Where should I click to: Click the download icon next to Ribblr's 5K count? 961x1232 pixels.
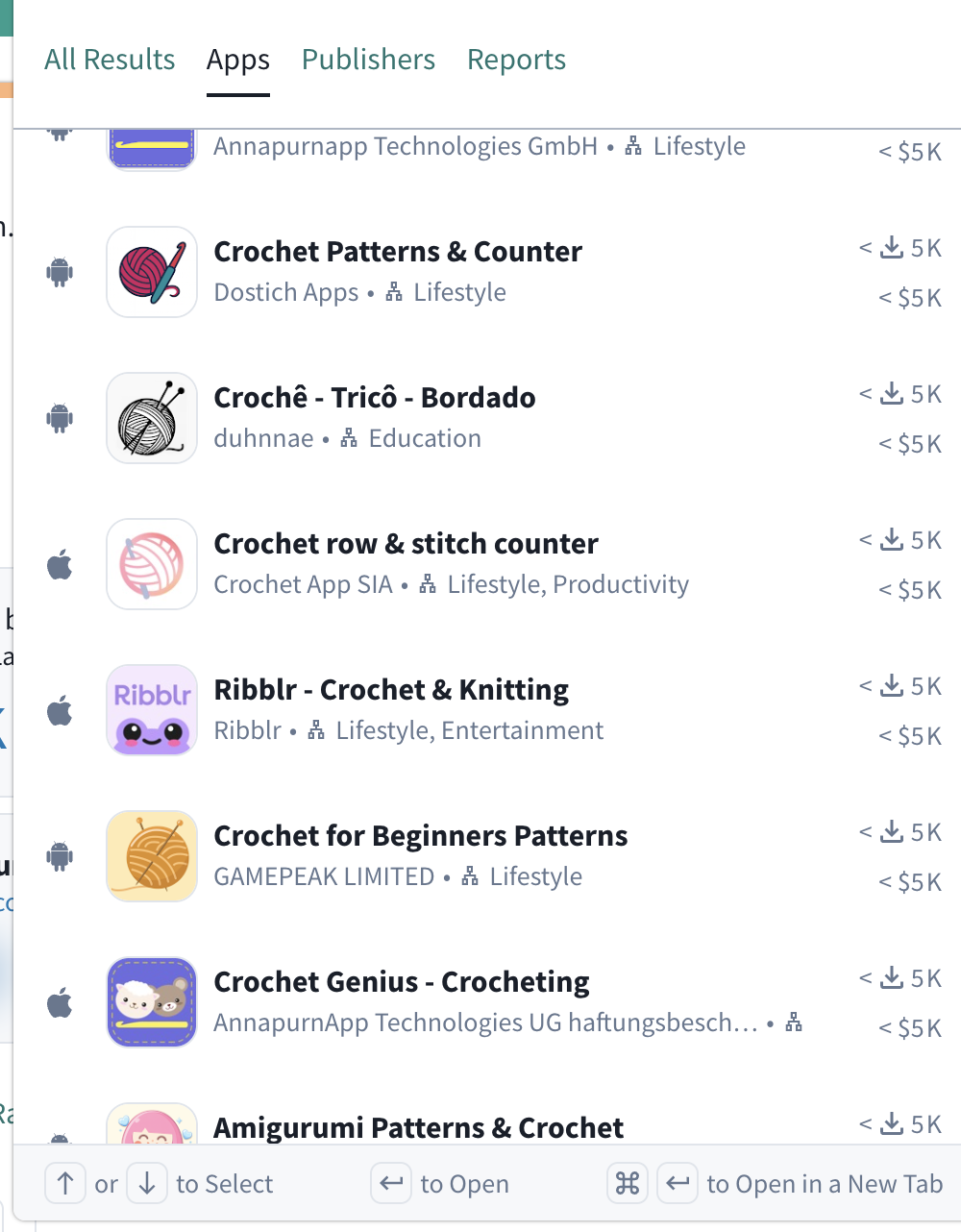click(893, 685)
